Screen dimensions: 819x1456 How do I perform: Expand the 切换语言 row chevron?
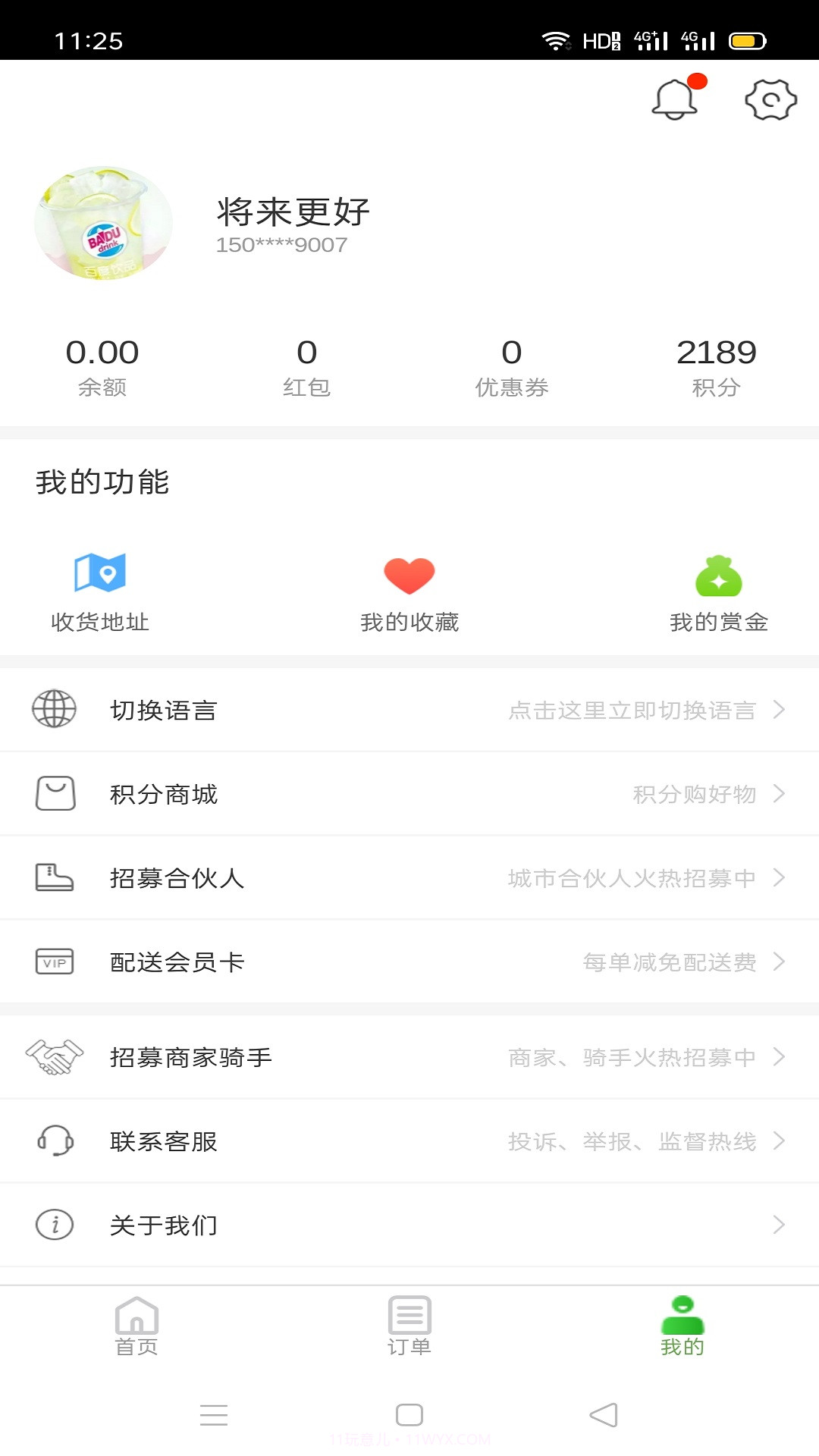(x=780, y=710)
